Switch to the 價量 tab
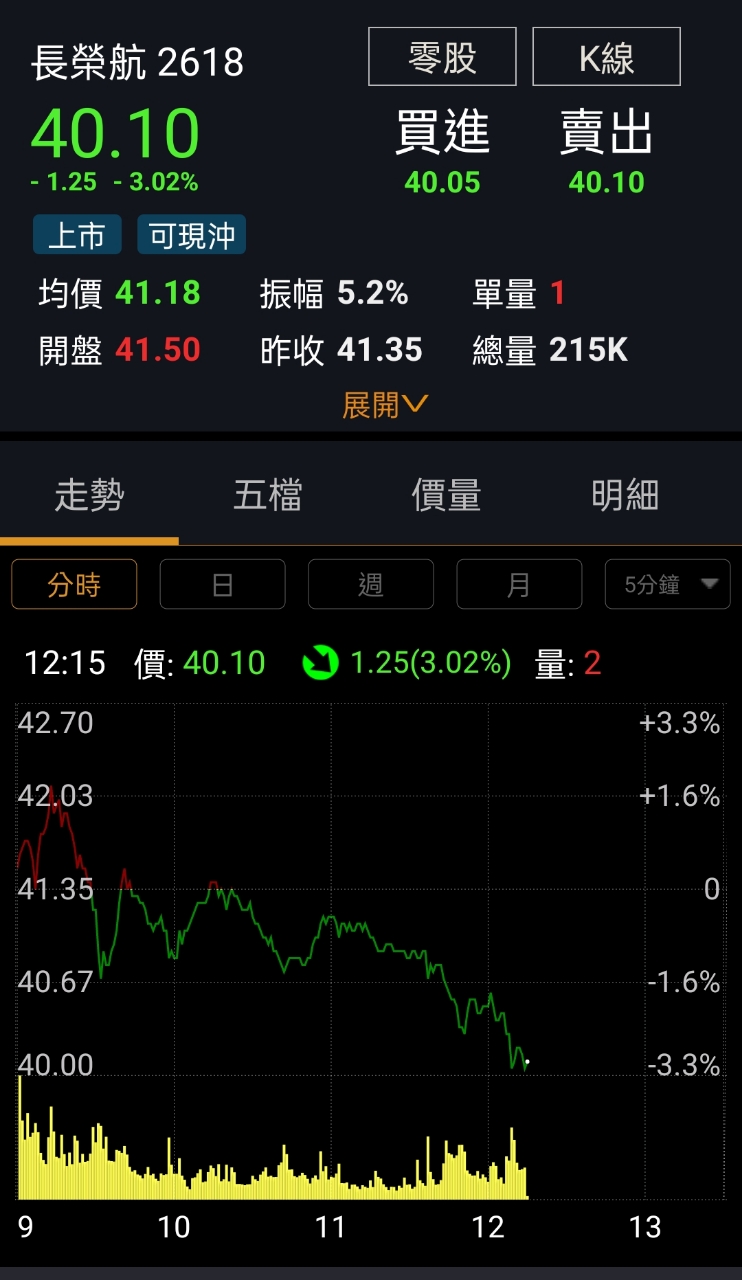This screenshot has height=1280, width=742. [x=446, y=495]
